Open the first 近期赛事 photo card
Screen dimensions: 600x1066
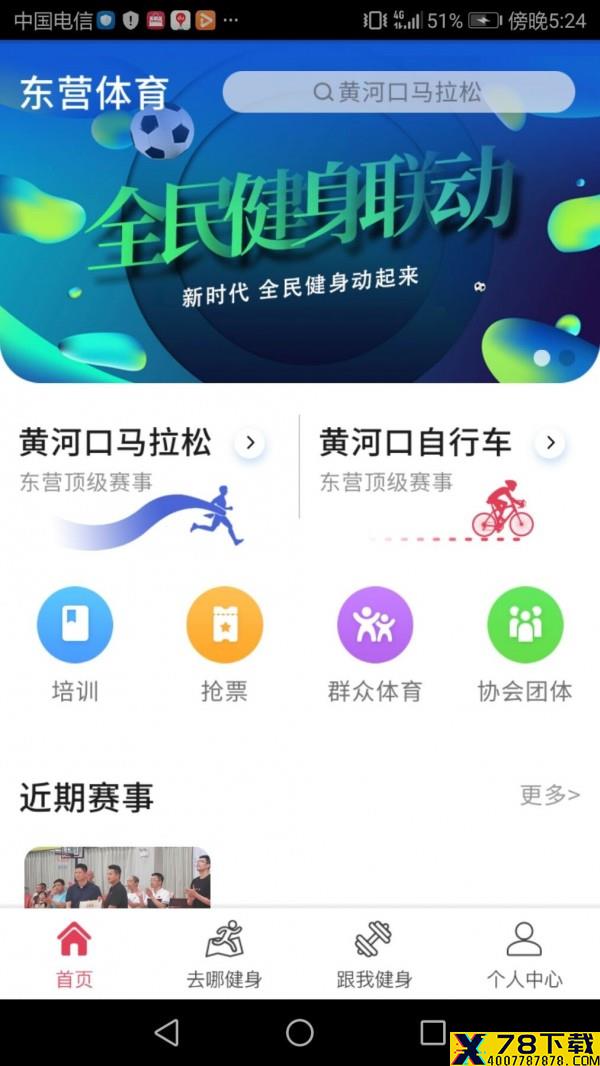coord(118,877)
